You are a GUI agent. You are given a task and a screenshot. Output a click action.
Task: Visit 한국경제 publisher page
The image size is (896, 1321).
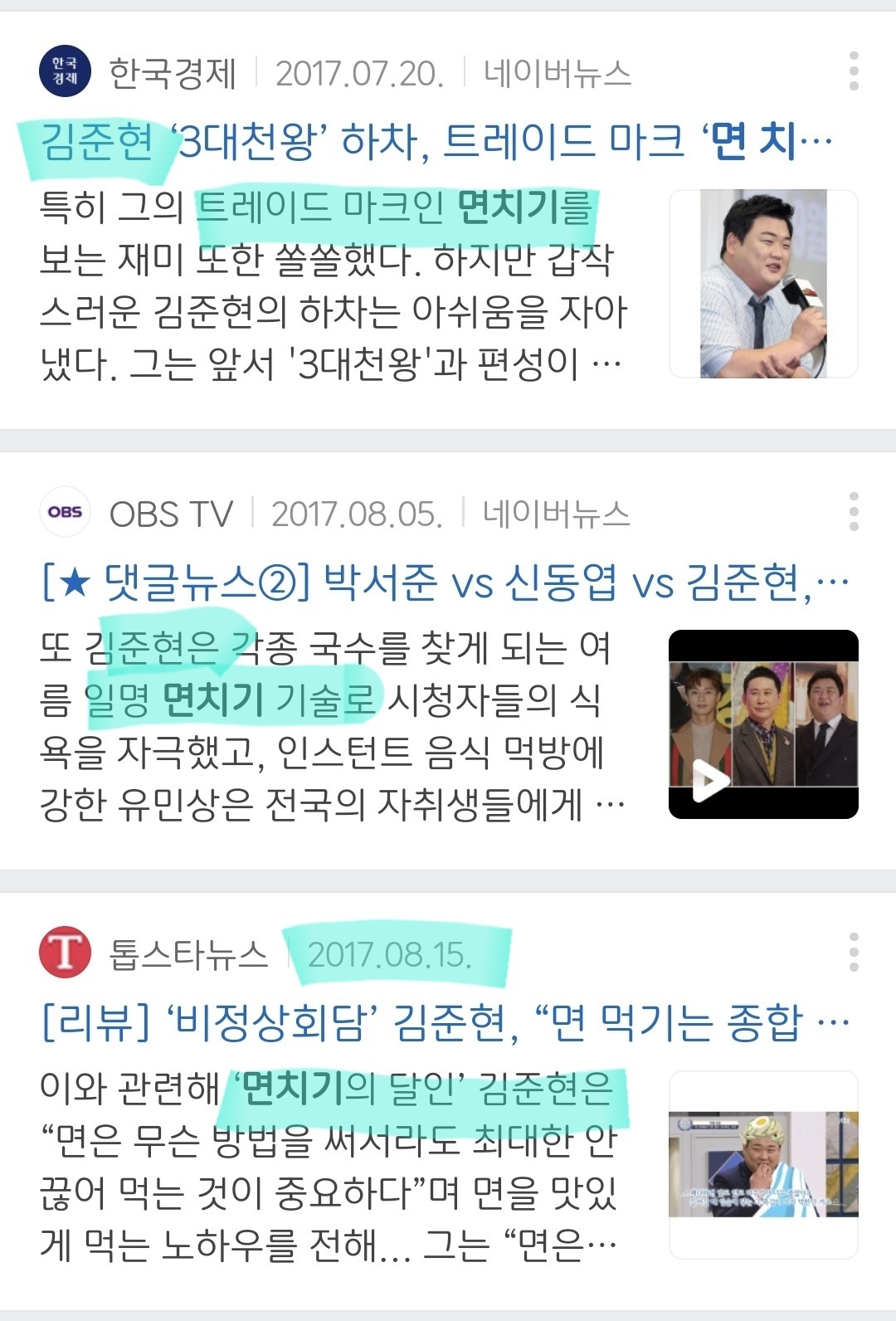coord(173,73)
